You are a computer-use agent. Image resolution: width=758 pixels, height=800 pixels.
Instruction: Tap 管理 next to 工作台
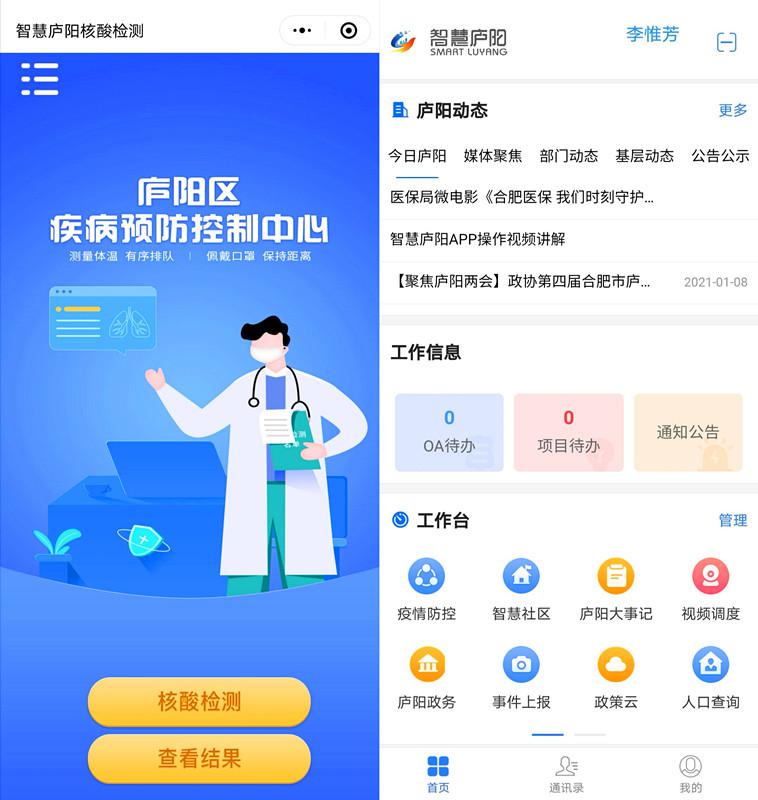[733, 520]
